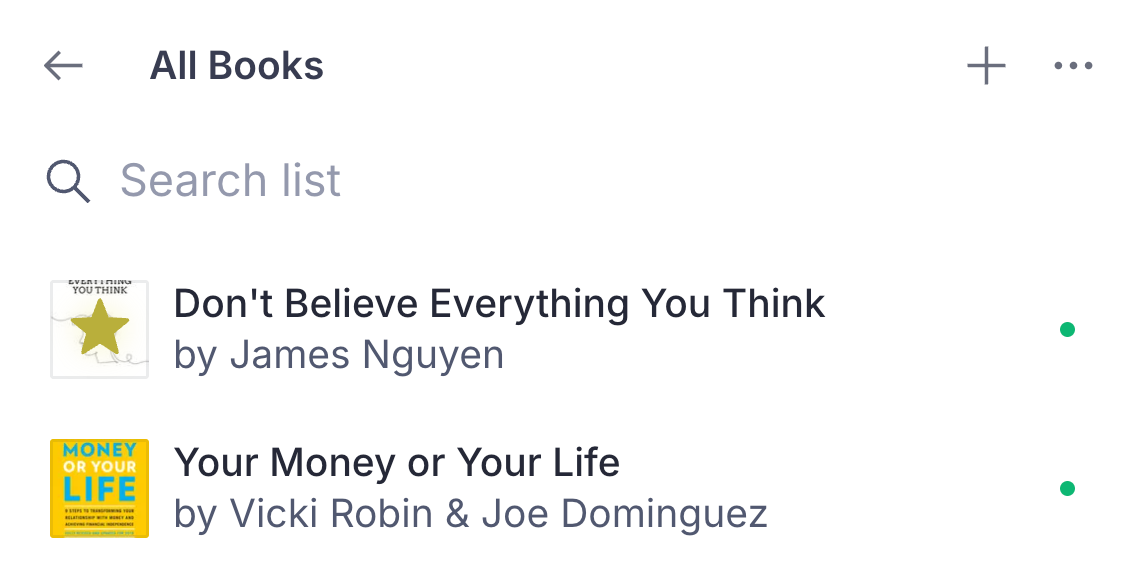Image resolution: width=1140 pixels, height=578 pixels.
Task: Open the three-dot overflow menu
Action: (1073, 66)
